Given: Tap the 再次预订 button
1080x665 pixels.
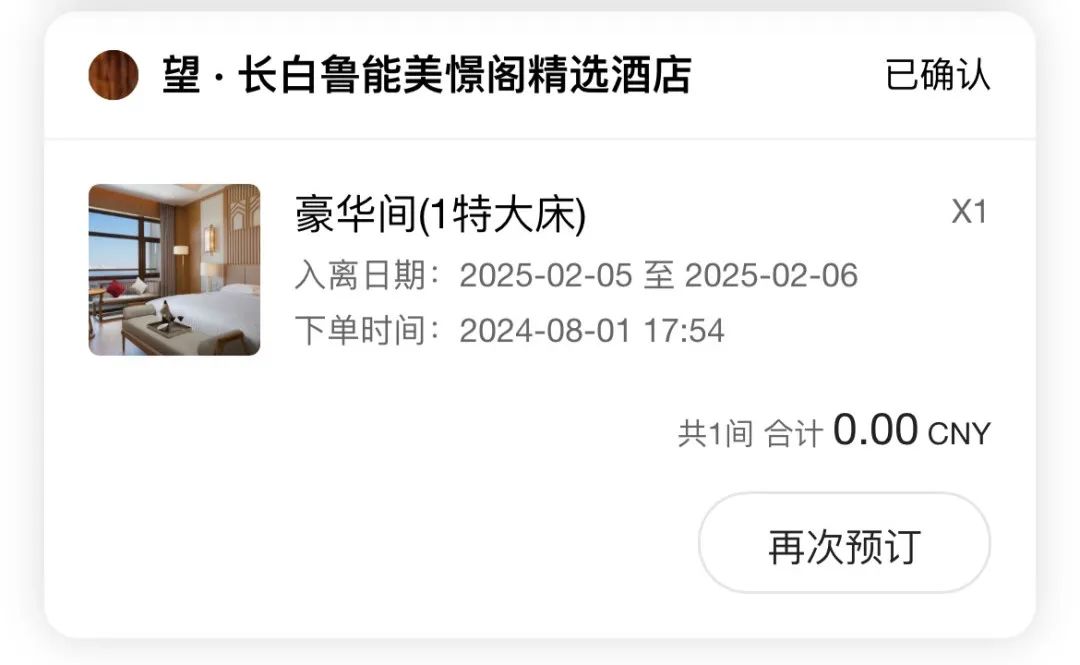Looking at the screenshot, I should 843,544.
